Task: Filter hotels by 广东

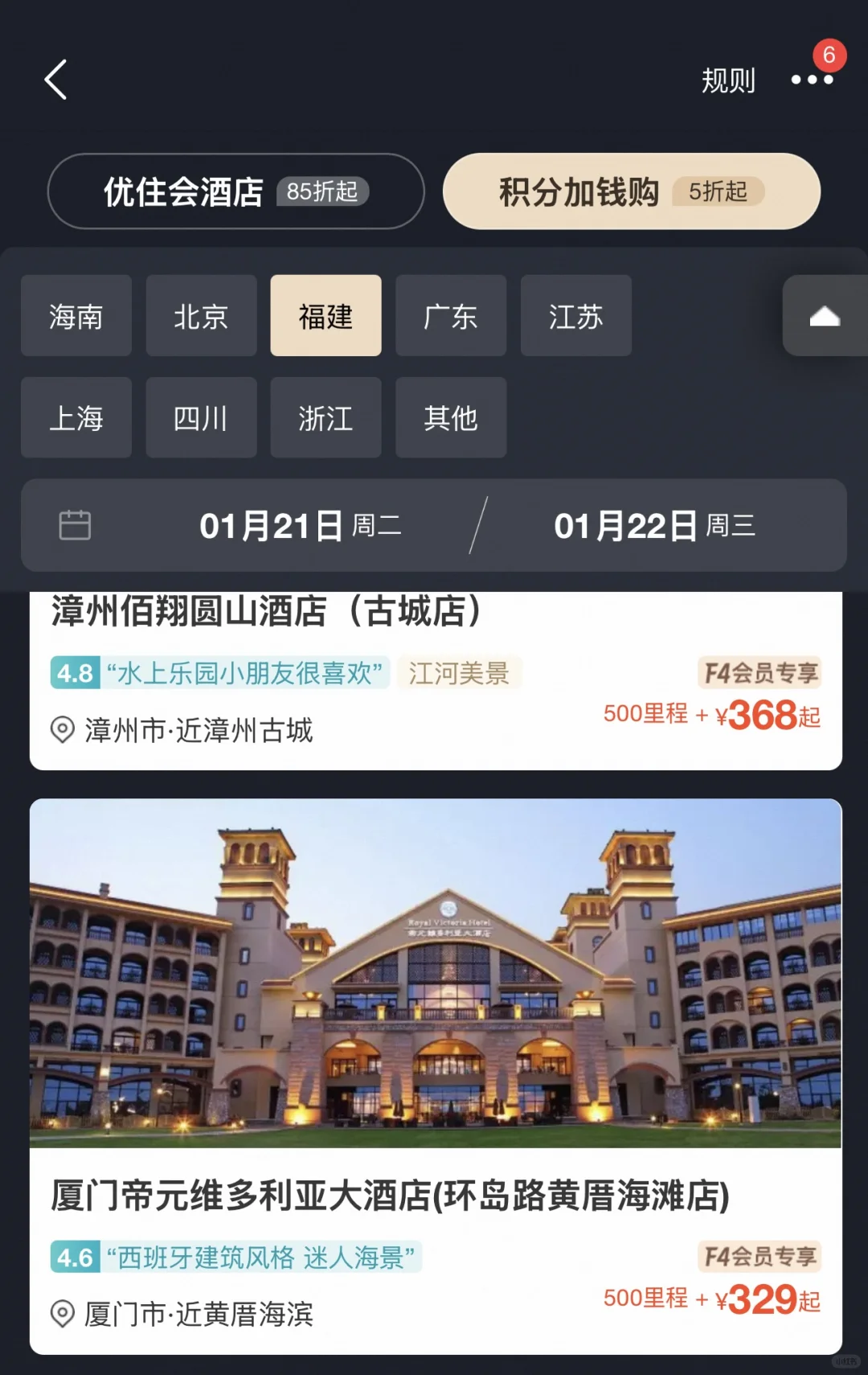Action: tap(451, 316)
